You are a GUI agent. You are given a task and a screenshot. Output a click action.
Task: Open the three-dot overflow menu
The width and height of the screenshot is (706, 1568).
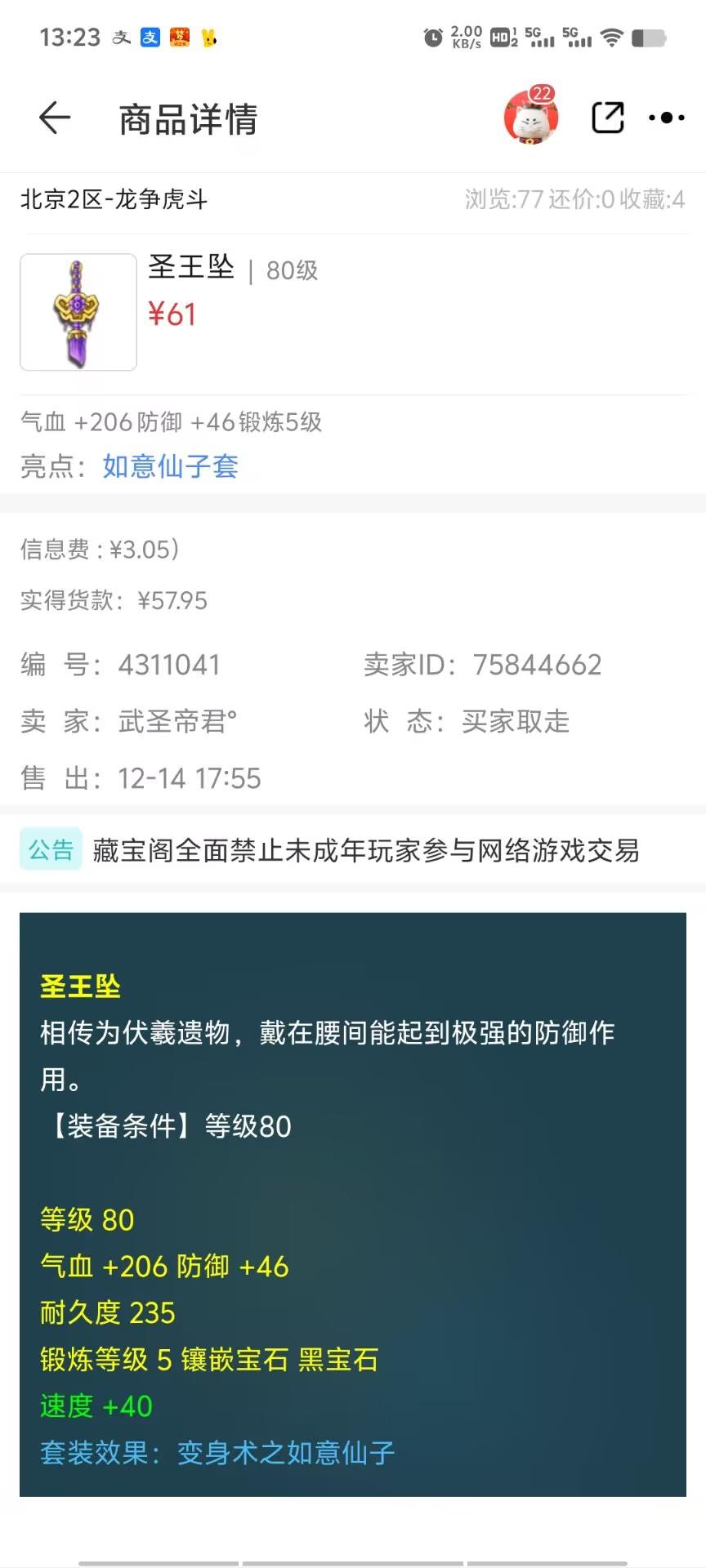(x=667, y=118)
